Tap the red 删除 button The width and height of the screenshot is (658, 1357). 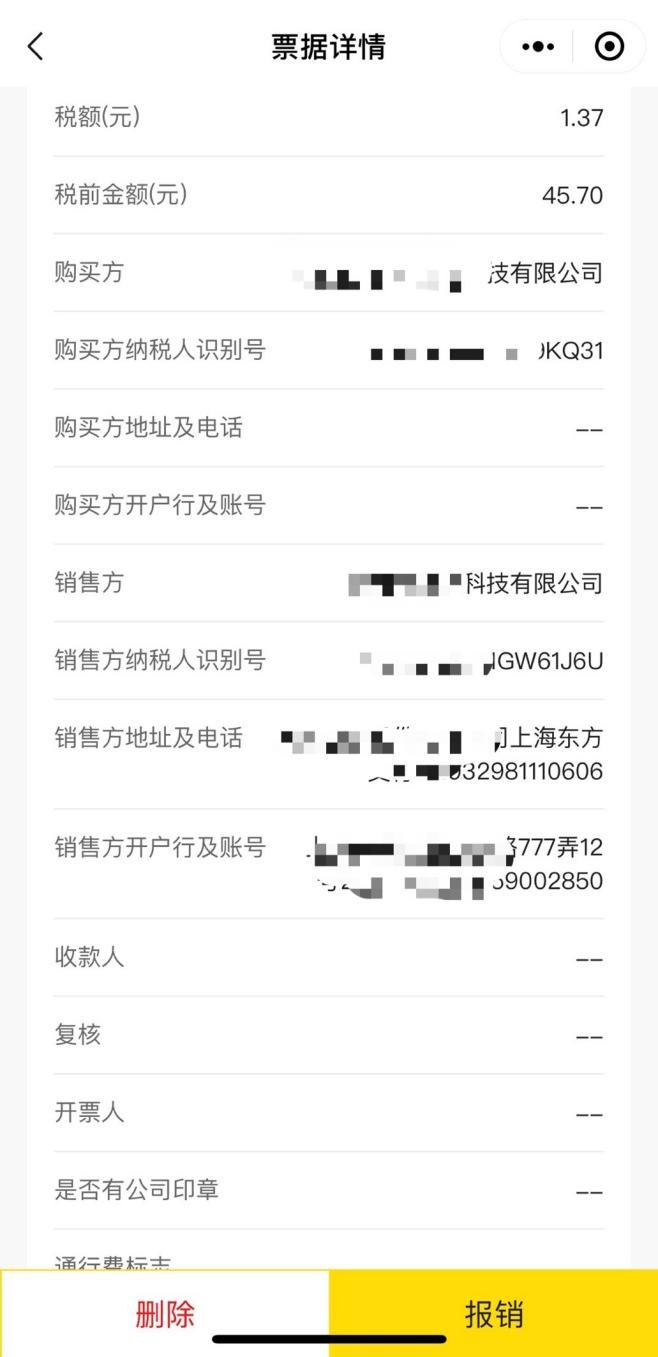pos(165,1313)
